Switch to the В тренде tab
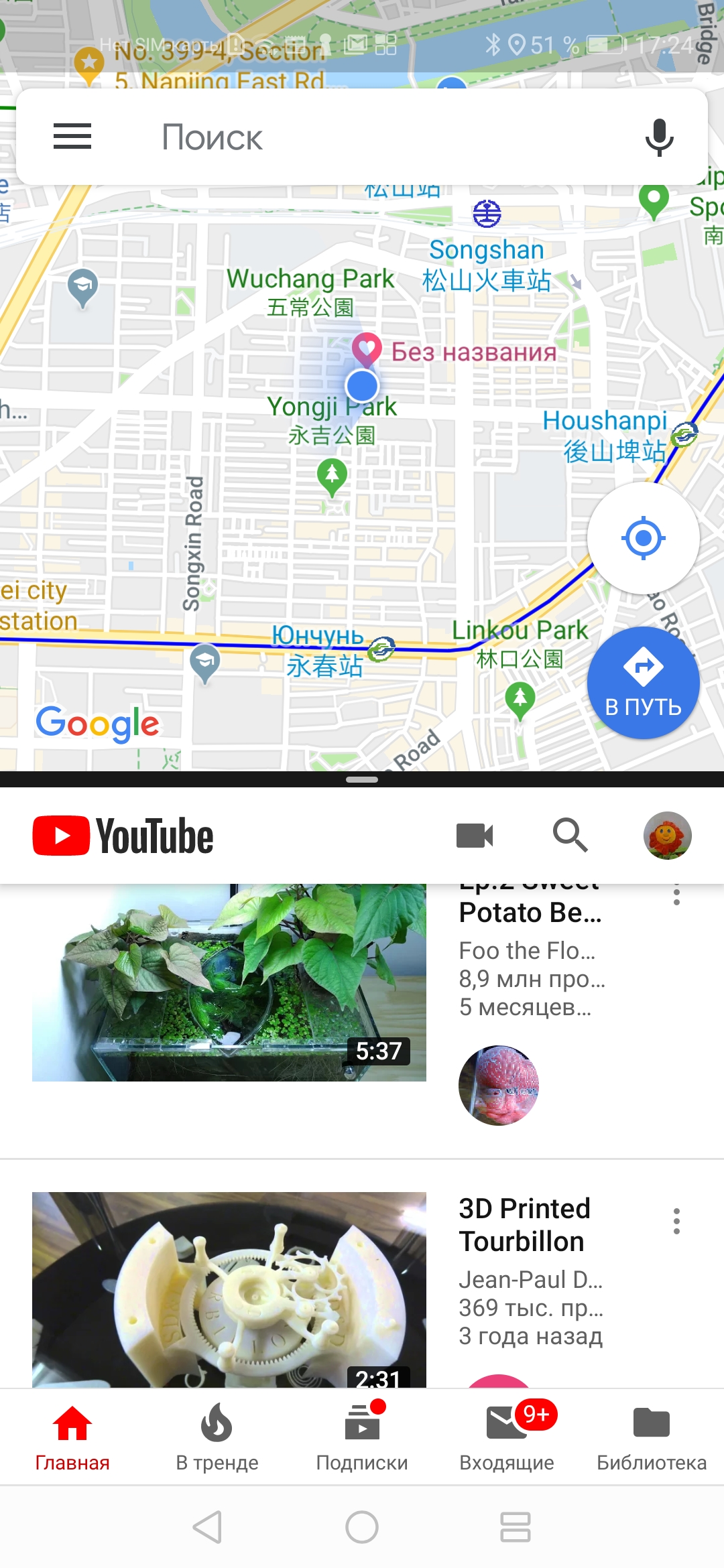This screenshot has height=1568, width=724. tap(217, 1435)
